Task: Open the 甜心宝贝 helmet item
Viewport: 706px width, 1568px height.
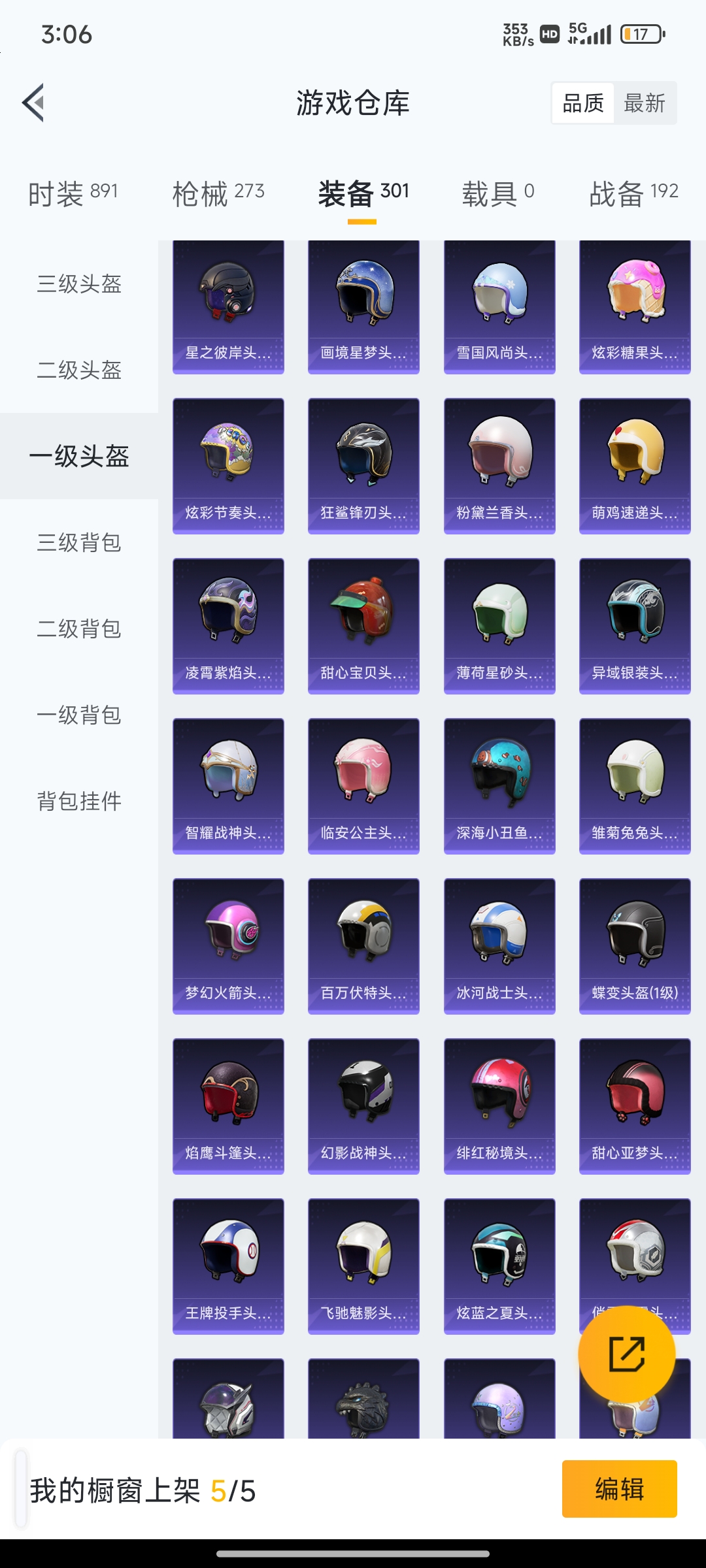Action: click(363, 625)
